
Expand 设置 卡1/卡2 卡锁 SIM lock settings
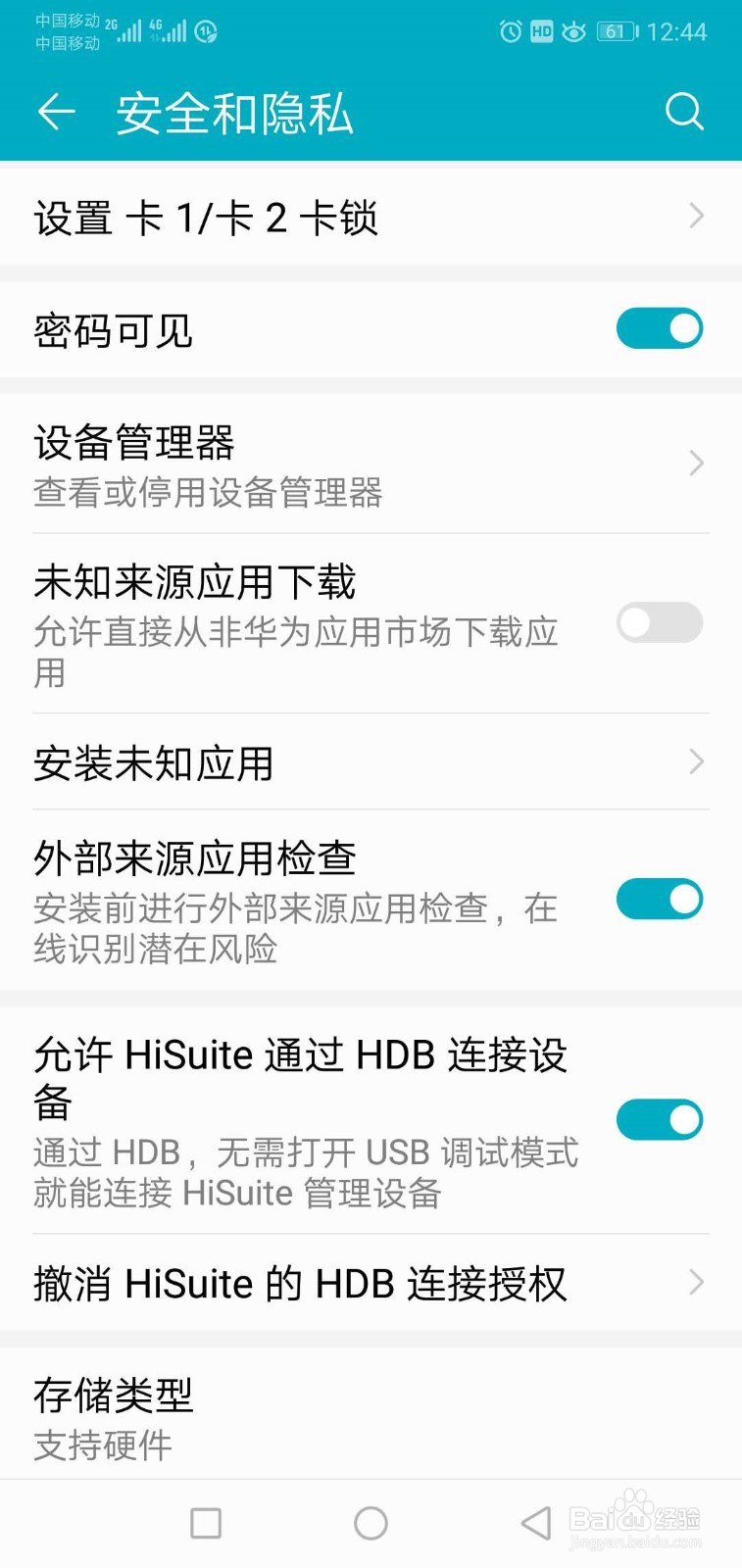point(371,216)
